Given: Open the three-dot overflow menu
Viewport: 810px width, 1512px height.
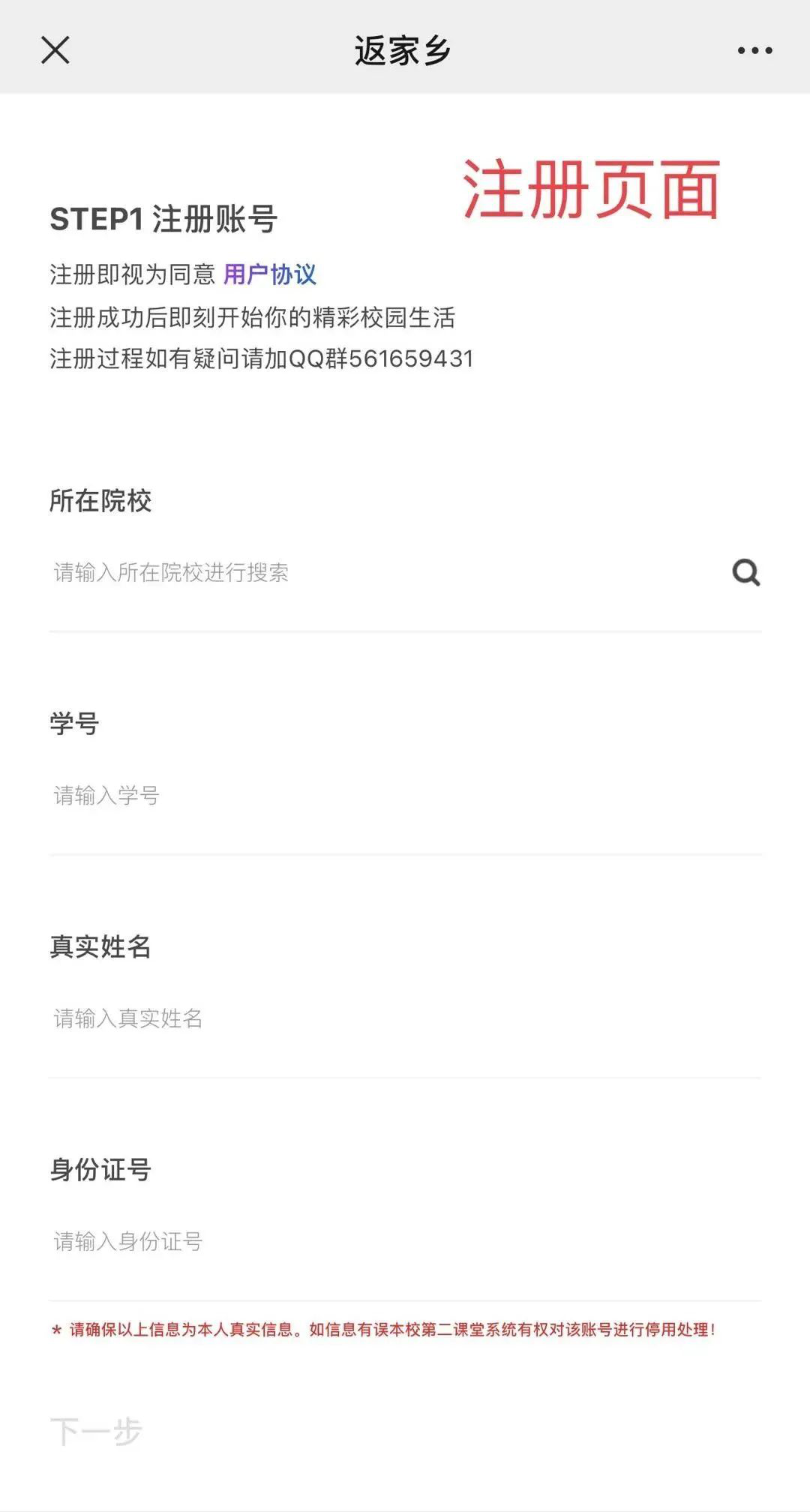Looking at the screenshot, I should pyautogui.click(x=754, y=50).
